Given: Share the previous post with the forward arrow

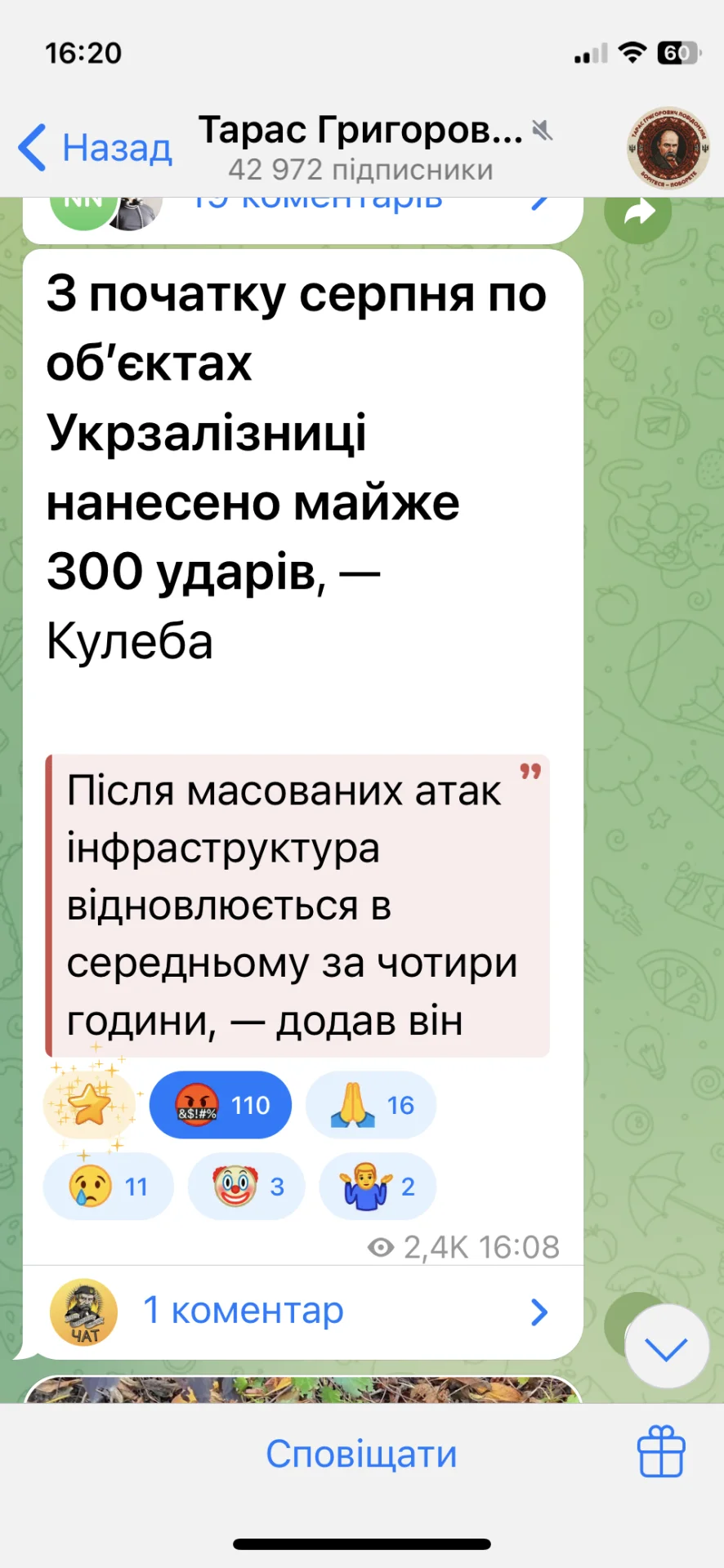Looking at the screenshot, I should (x=638, y=212).
